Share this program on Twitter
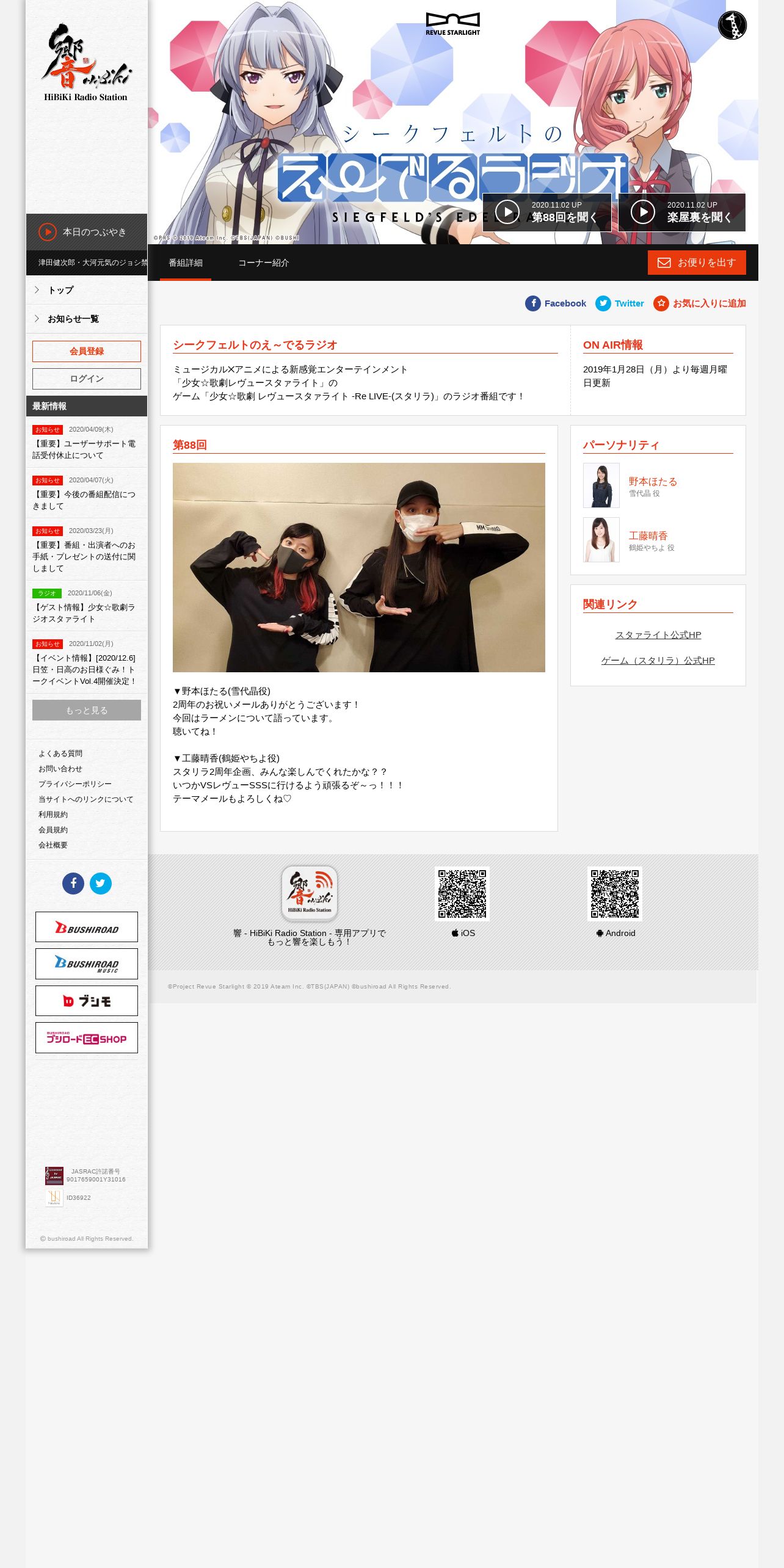784x1568 pixels. (x=620, y=303)
